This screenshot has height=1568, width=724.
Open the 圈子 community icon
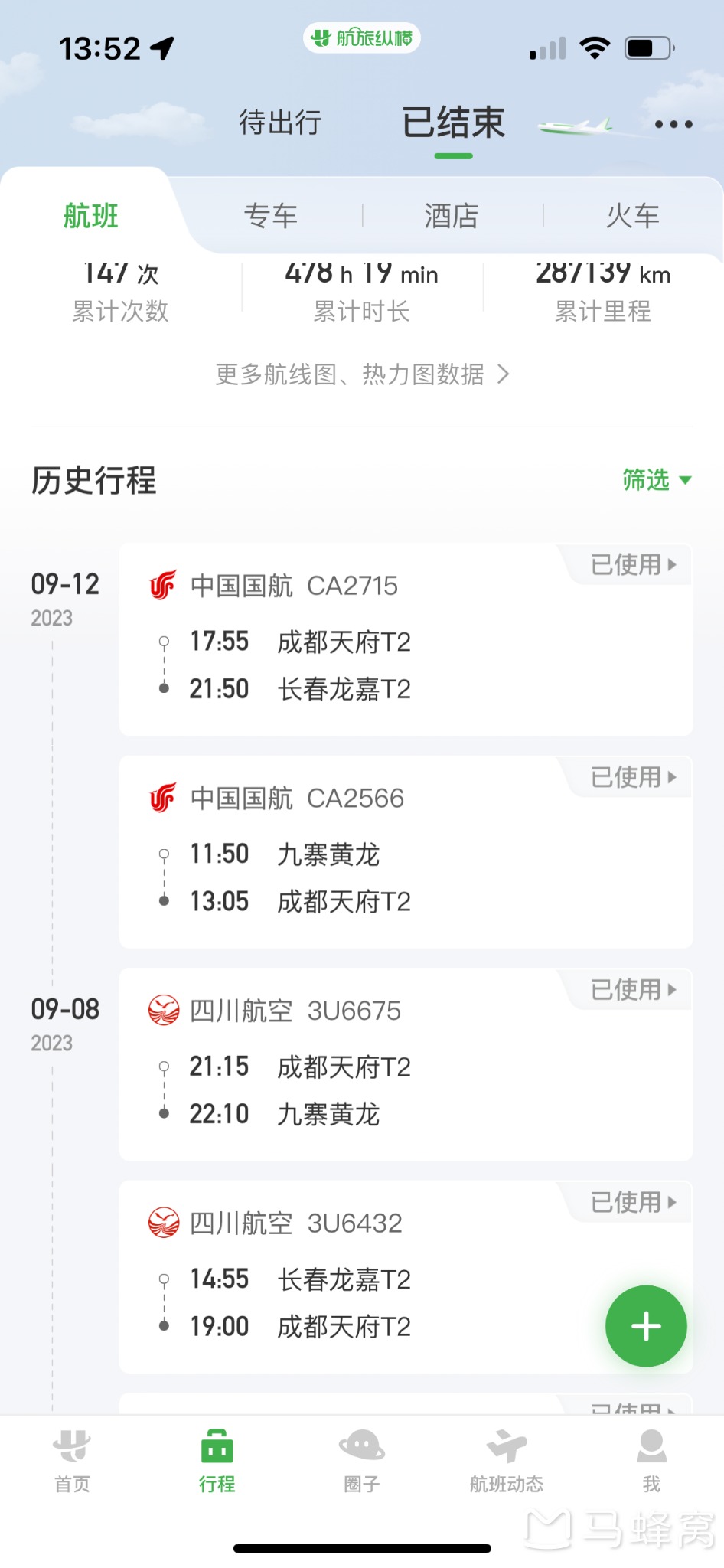(360, 1455)
